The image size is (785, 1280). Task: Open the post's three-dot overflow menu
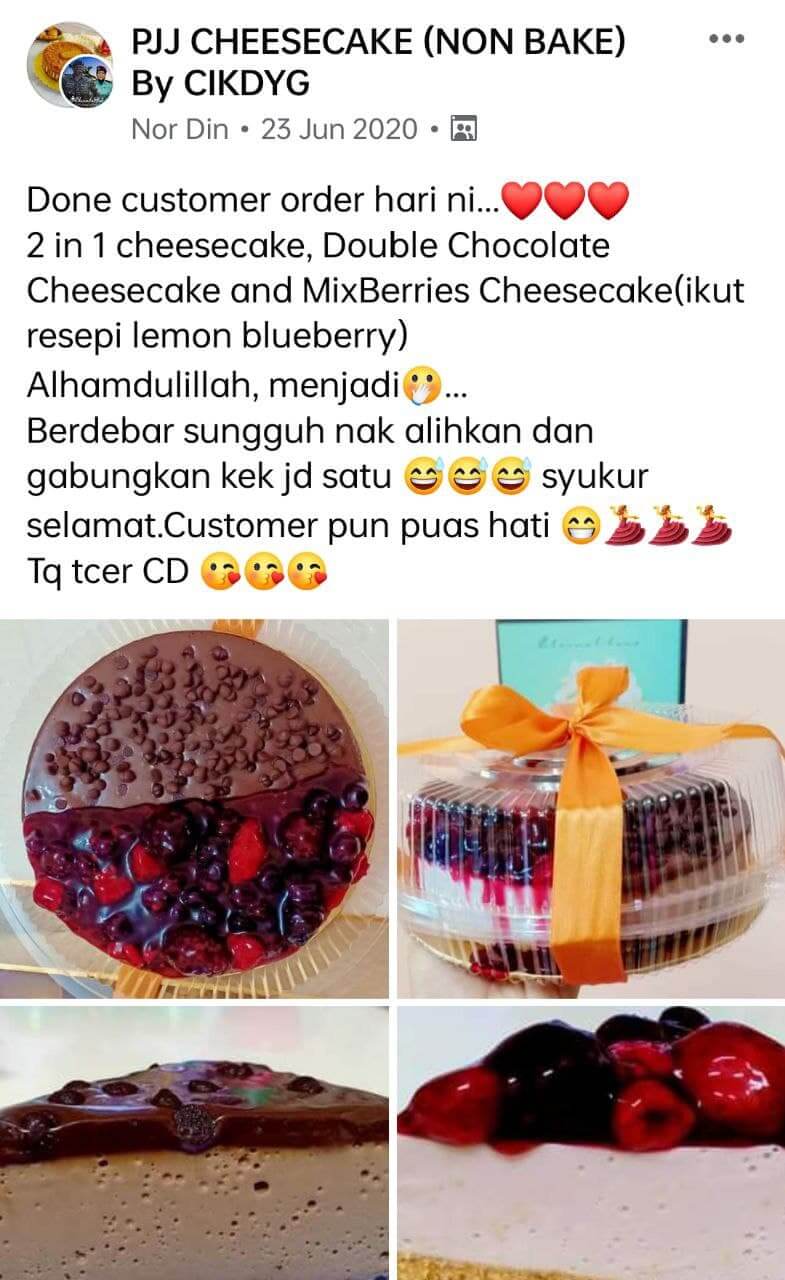(727, 39)
